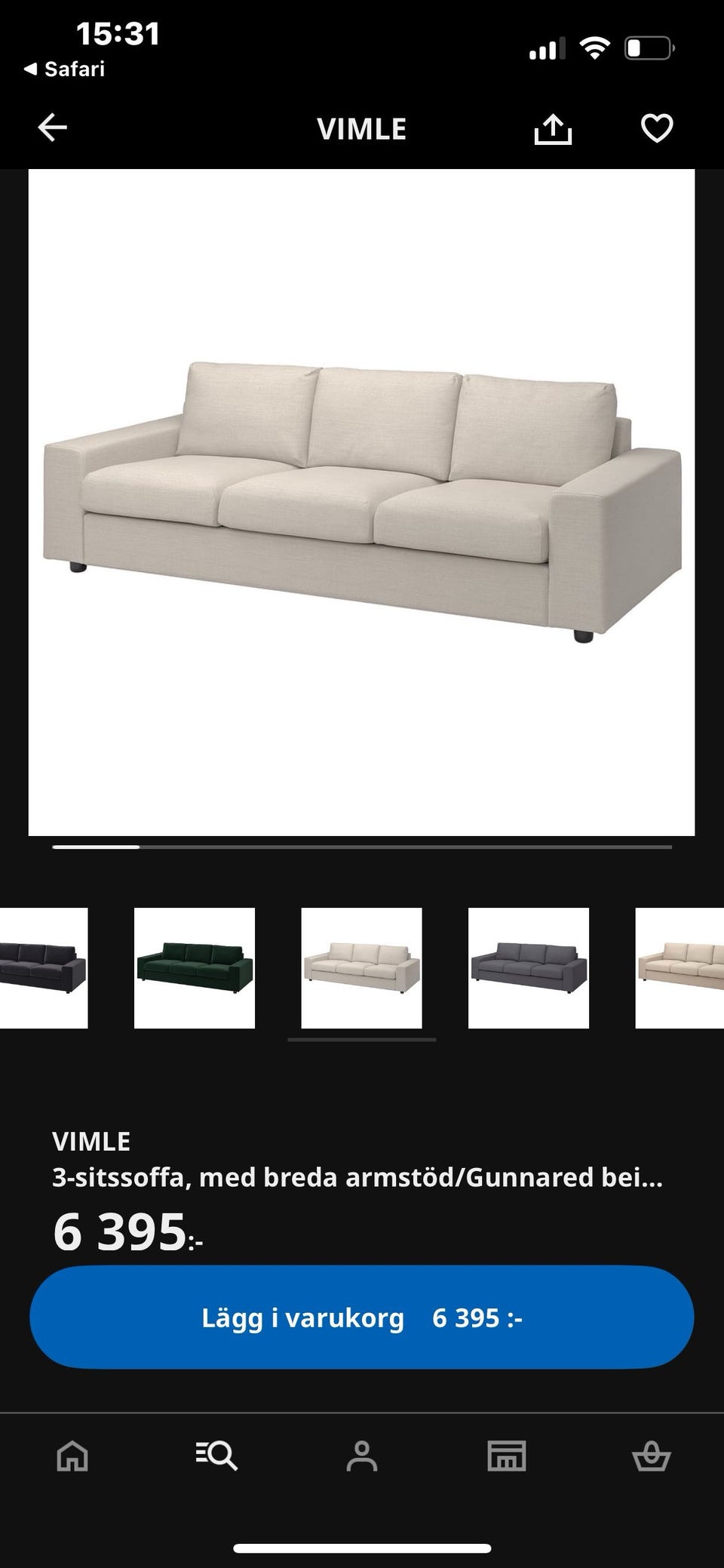This screenshot has height=1568, width=724.
Task: Open the shopping basket tab
Action: (651, 1456)
